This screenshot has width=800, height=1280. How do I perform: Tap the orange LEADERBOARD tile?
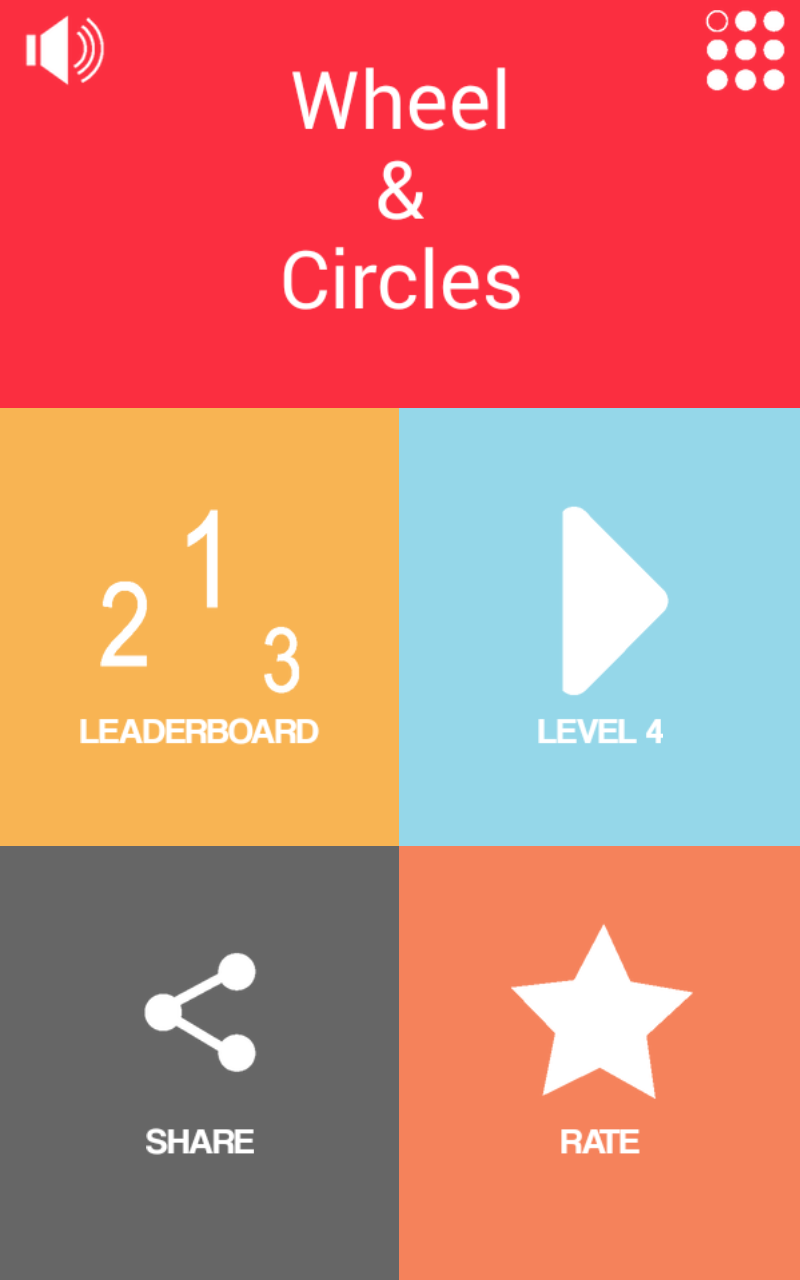click(x=200, y=625)
